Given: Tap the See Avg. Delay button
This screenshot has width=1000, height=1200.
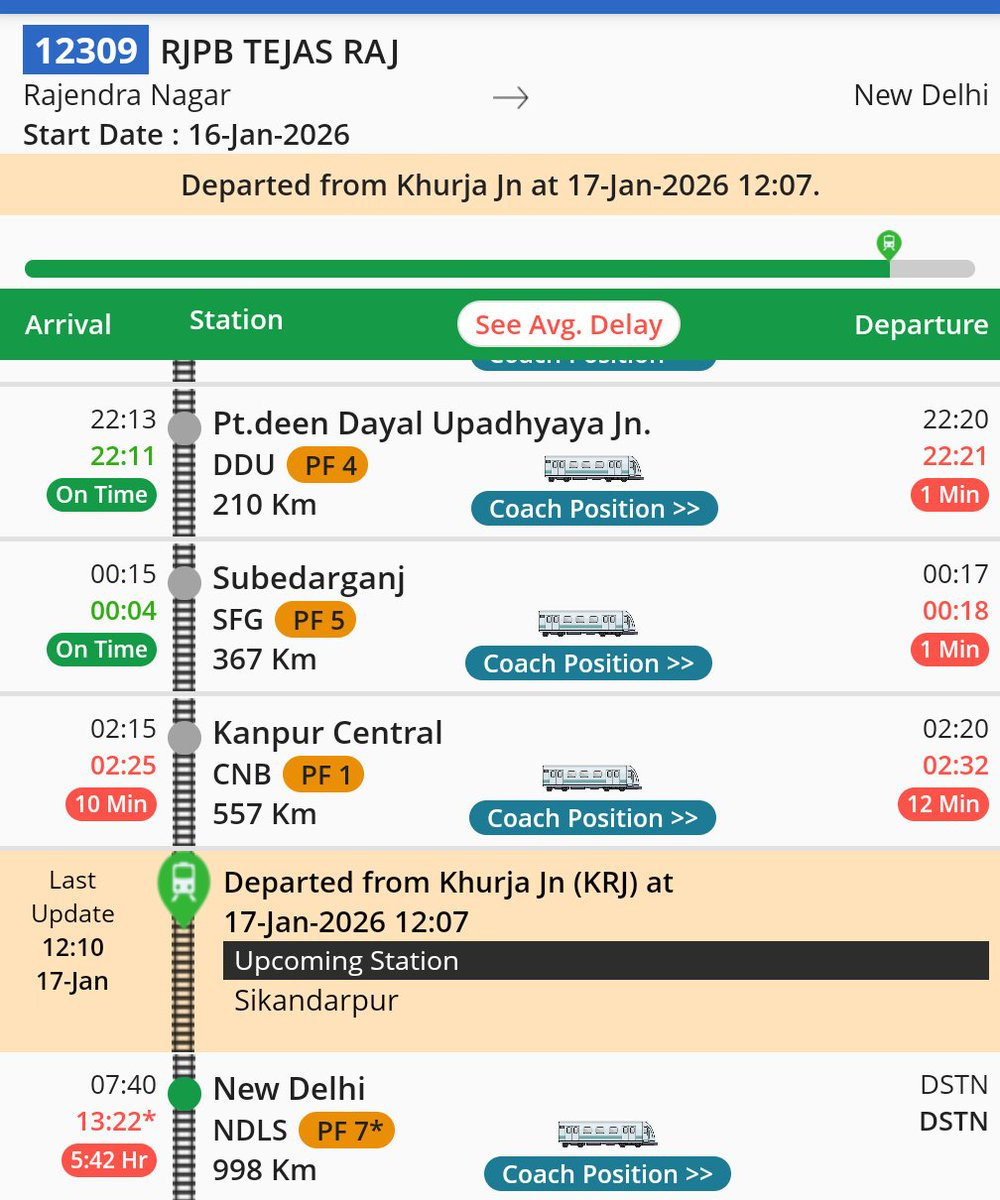Looking at the screenshot, I should 568,324.
